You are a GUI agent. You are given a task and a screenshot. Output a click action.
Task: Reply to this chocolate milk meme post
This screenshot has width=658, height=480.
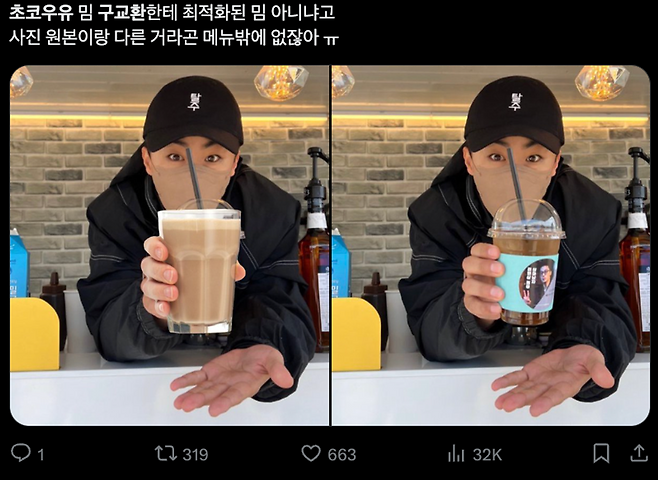21,453
